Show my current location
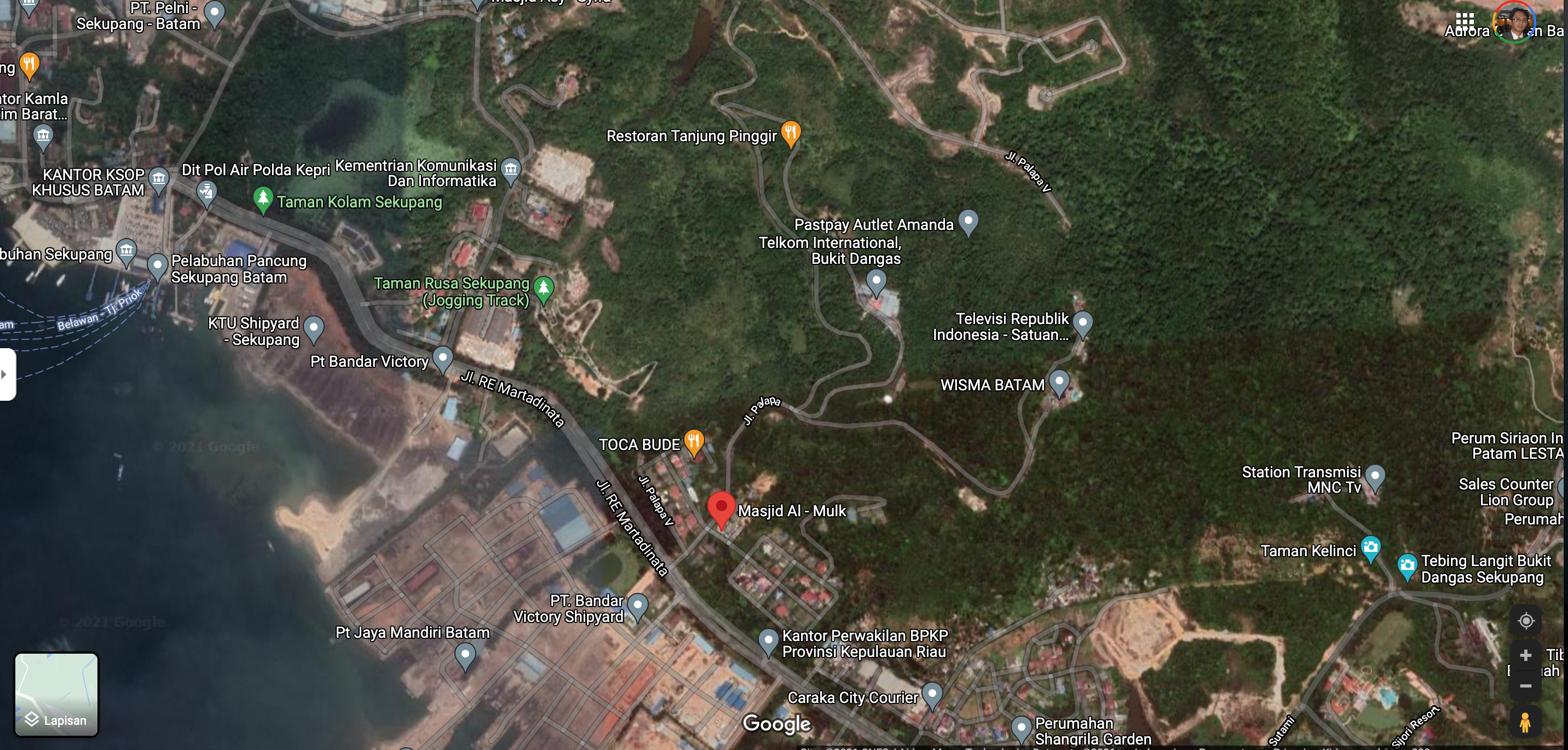The image size is (1568, 750). (1525, 621)
